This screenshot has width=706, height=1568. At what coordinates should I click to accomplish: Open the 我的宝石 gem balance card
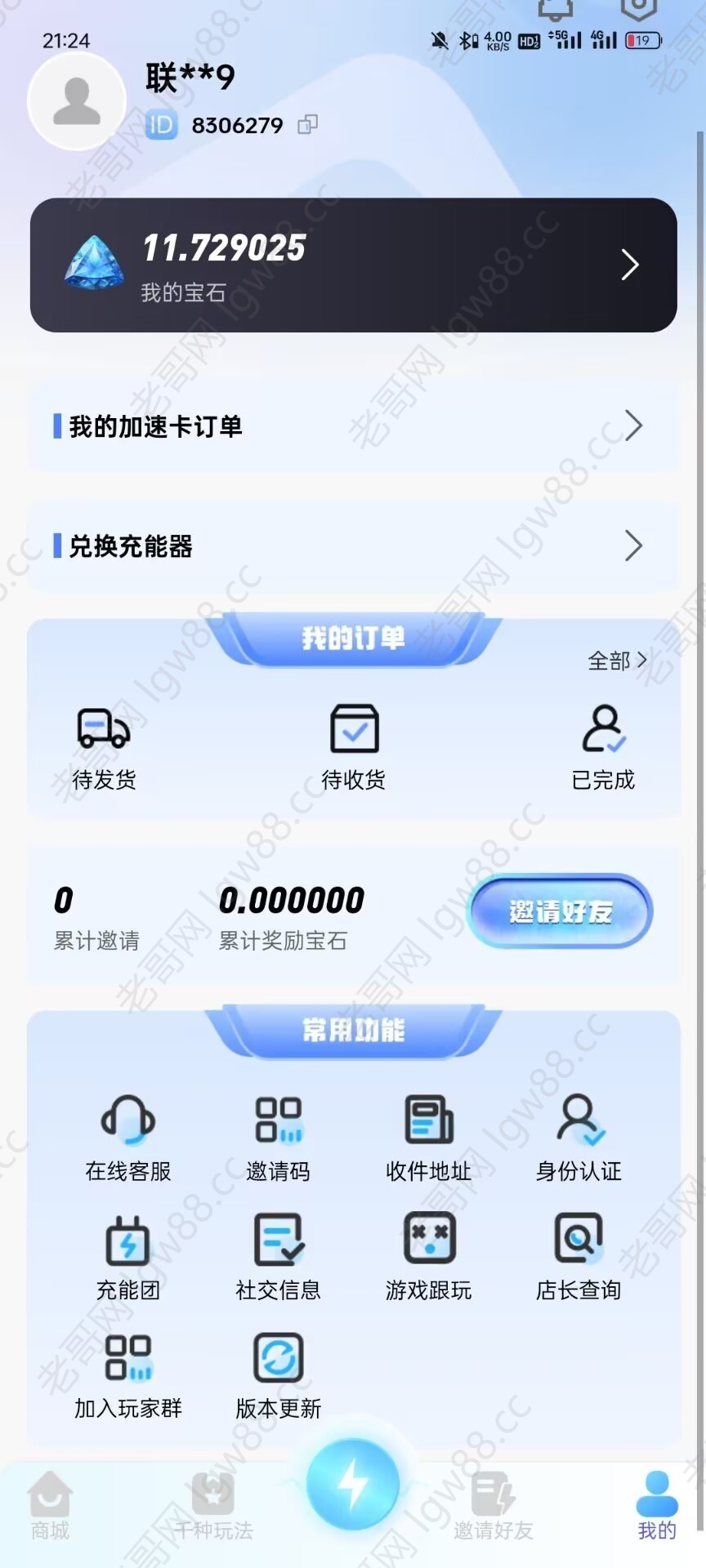click(x=353, y=265)
